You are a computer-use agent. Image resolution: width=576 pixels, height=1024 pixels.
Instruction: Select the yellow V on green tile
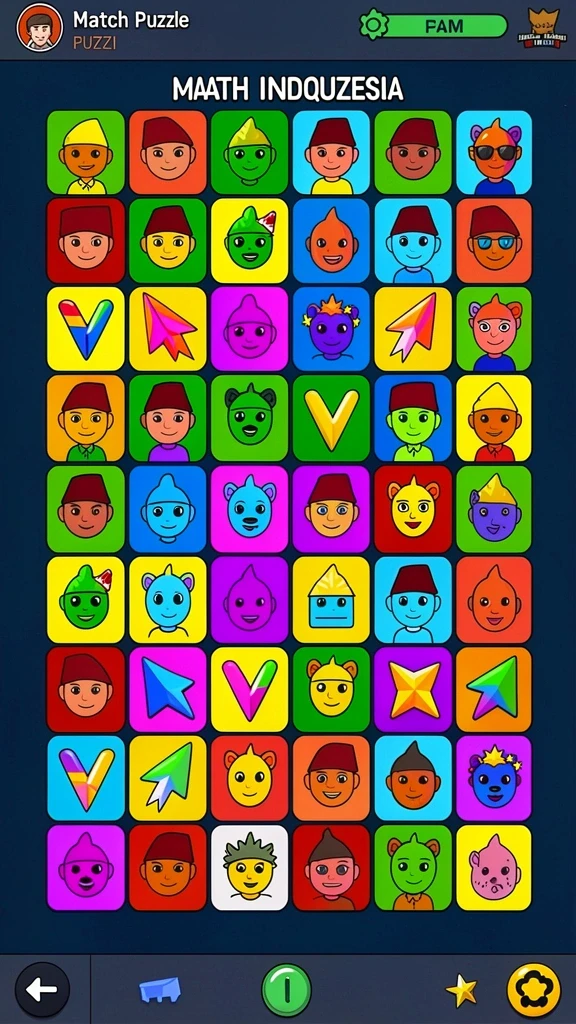pyautogui.click(x=331, y=418)
